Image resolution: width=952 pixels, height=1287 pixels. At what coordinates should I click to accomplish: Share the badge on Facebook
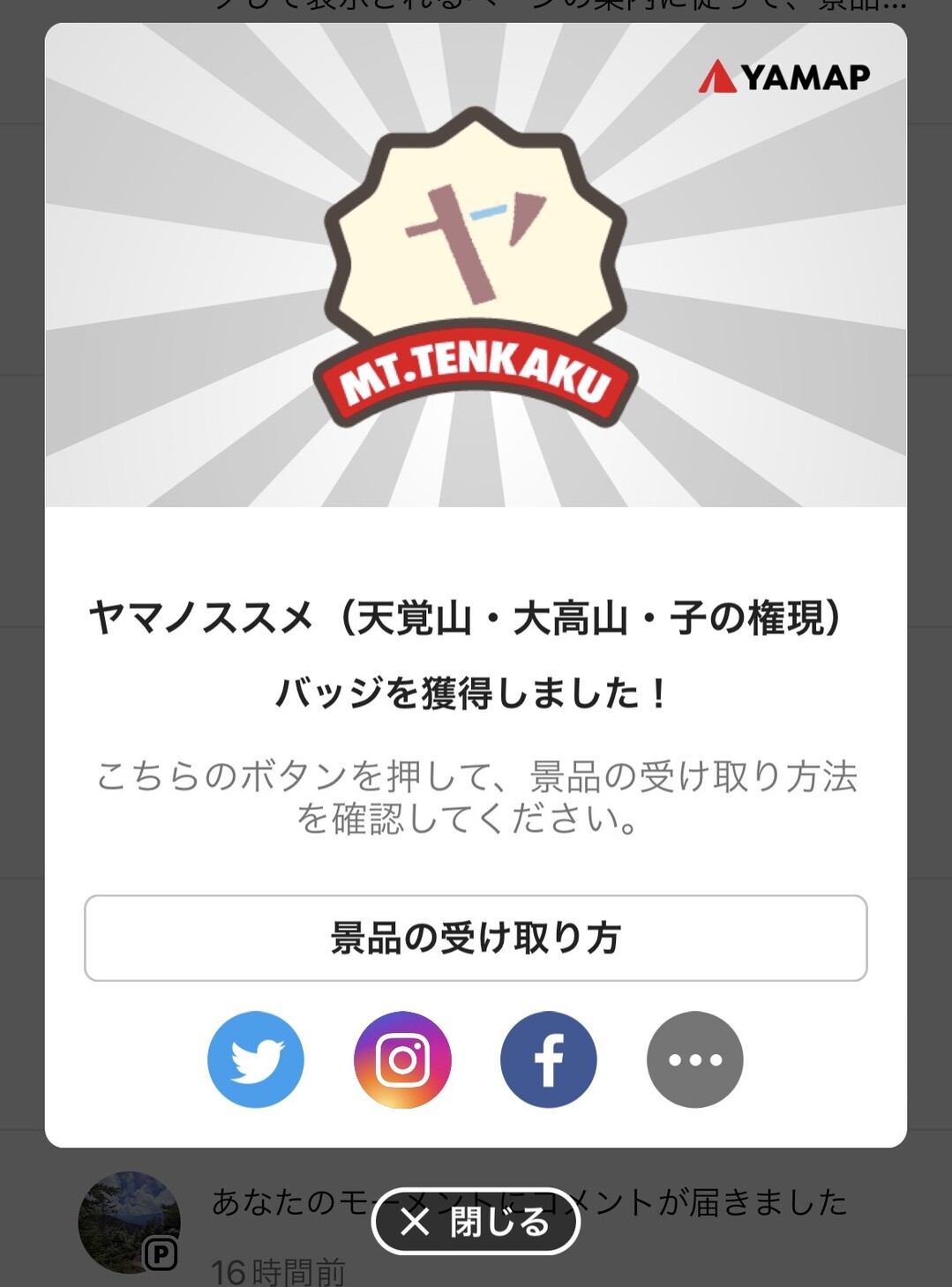click(x=548, y=1059)
